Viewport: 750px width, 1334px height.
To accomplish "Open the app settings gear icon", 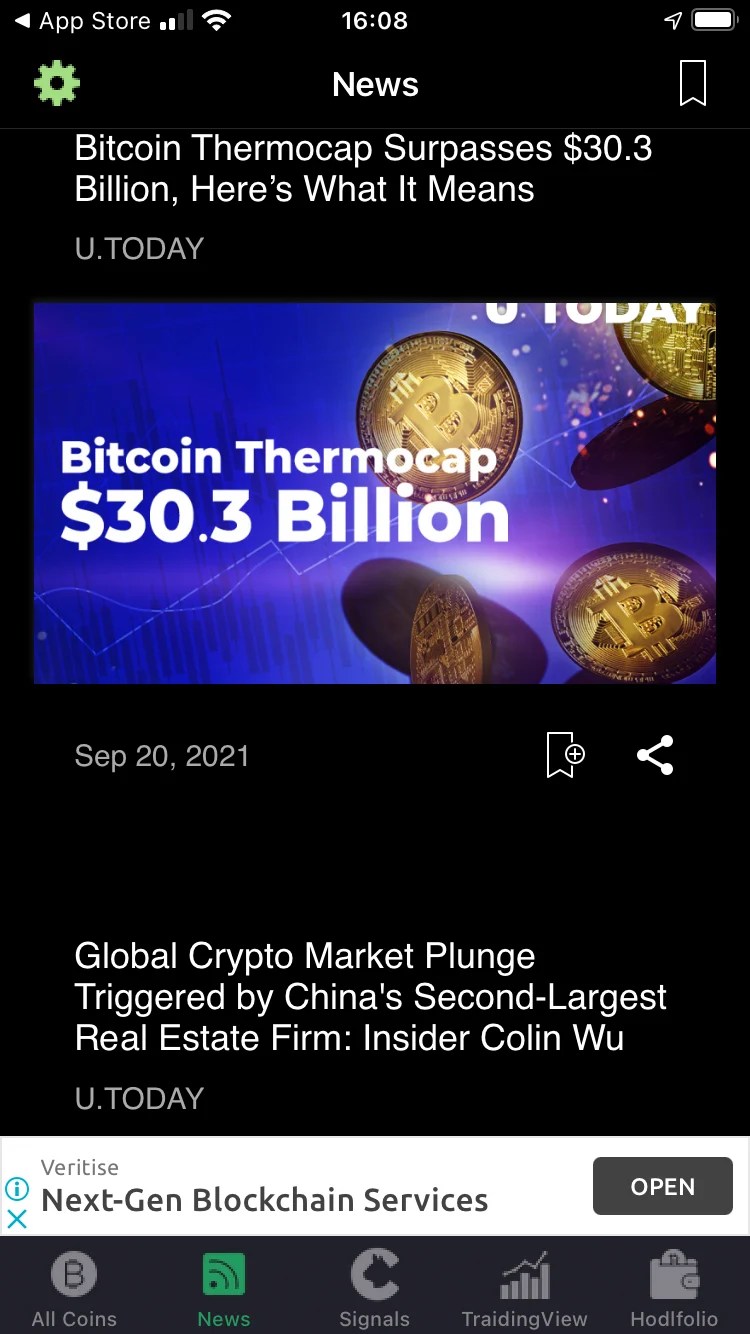I will (57, 84).
